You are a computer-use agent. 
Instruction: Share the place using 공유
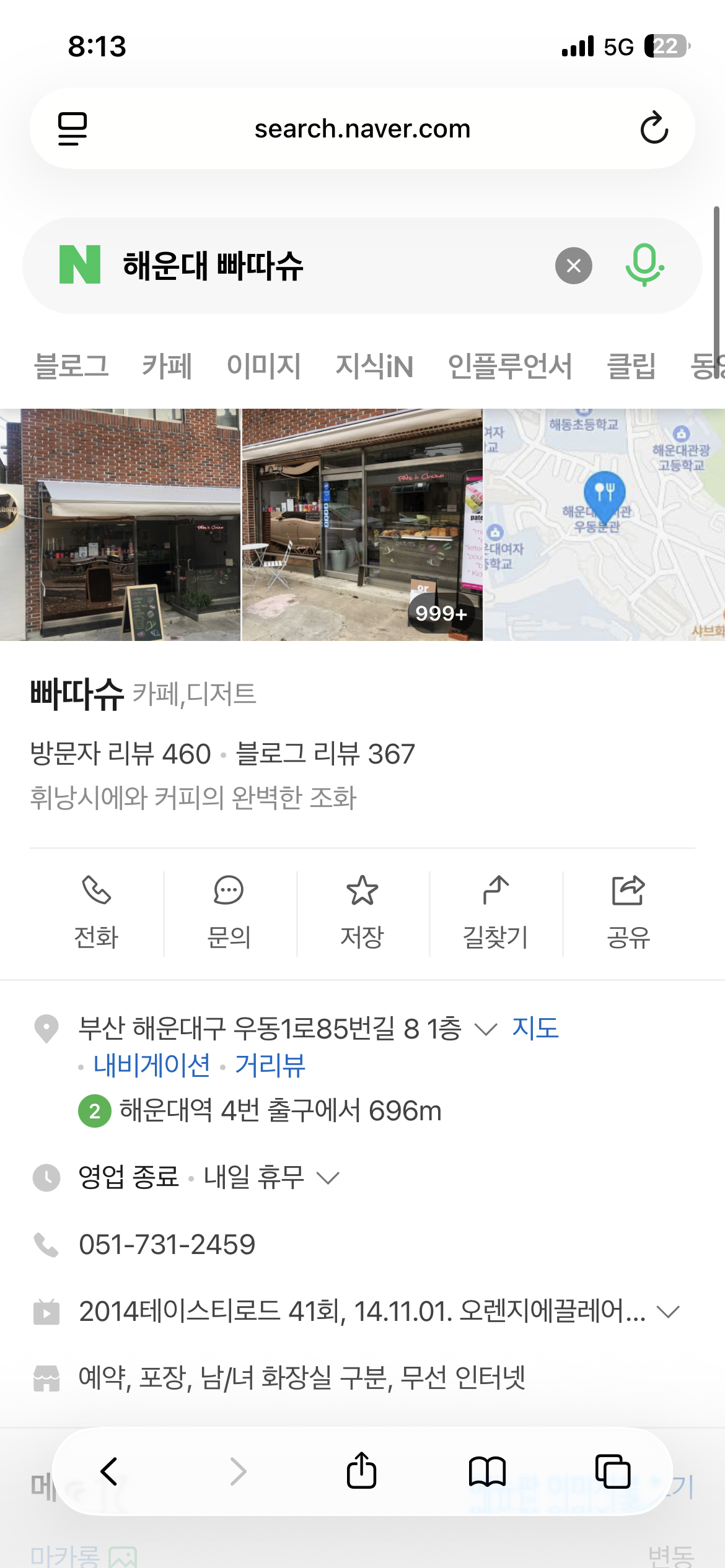pyautogui.click(x=628, y=913)
